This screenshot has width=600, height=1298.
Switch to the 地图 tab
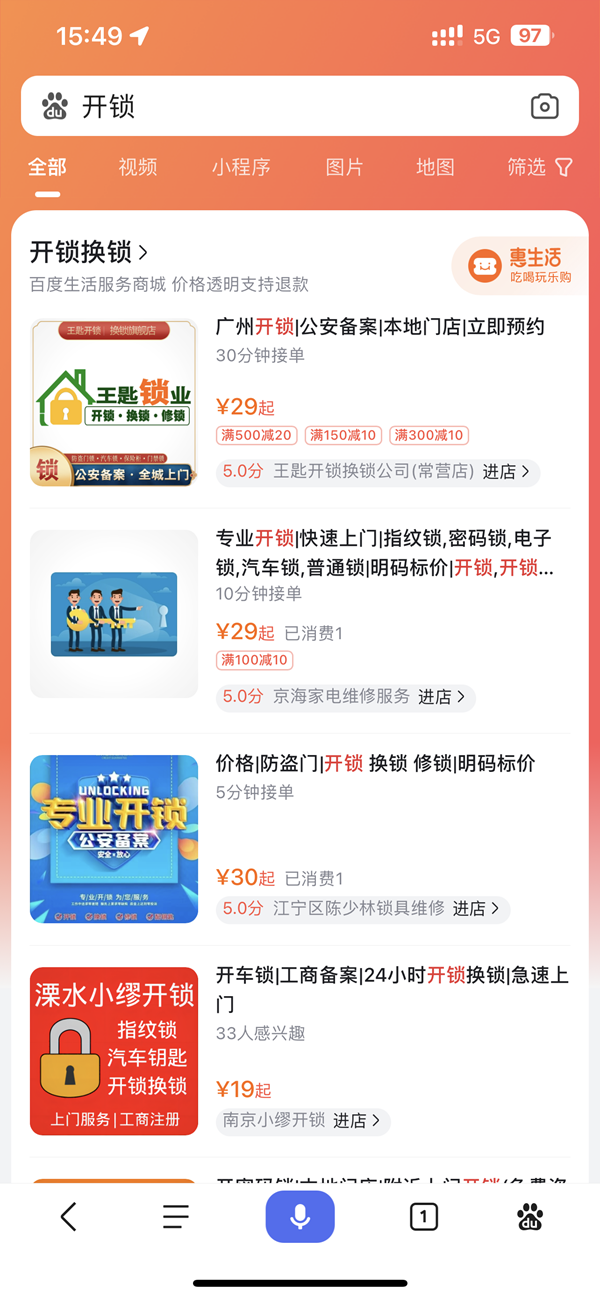pyautogui.click(x=435, y=167)
